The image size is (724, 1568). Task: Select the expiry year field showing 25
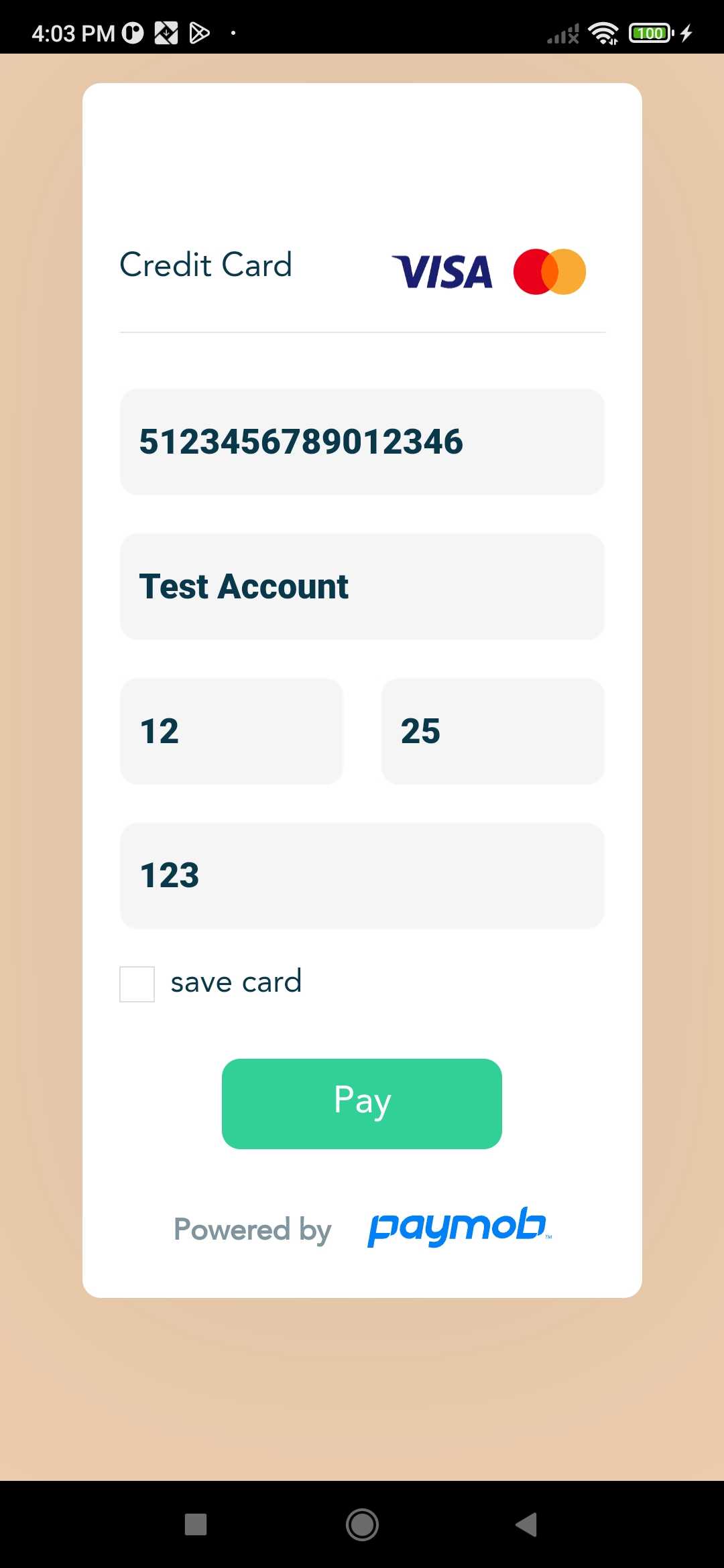(493, 731)
